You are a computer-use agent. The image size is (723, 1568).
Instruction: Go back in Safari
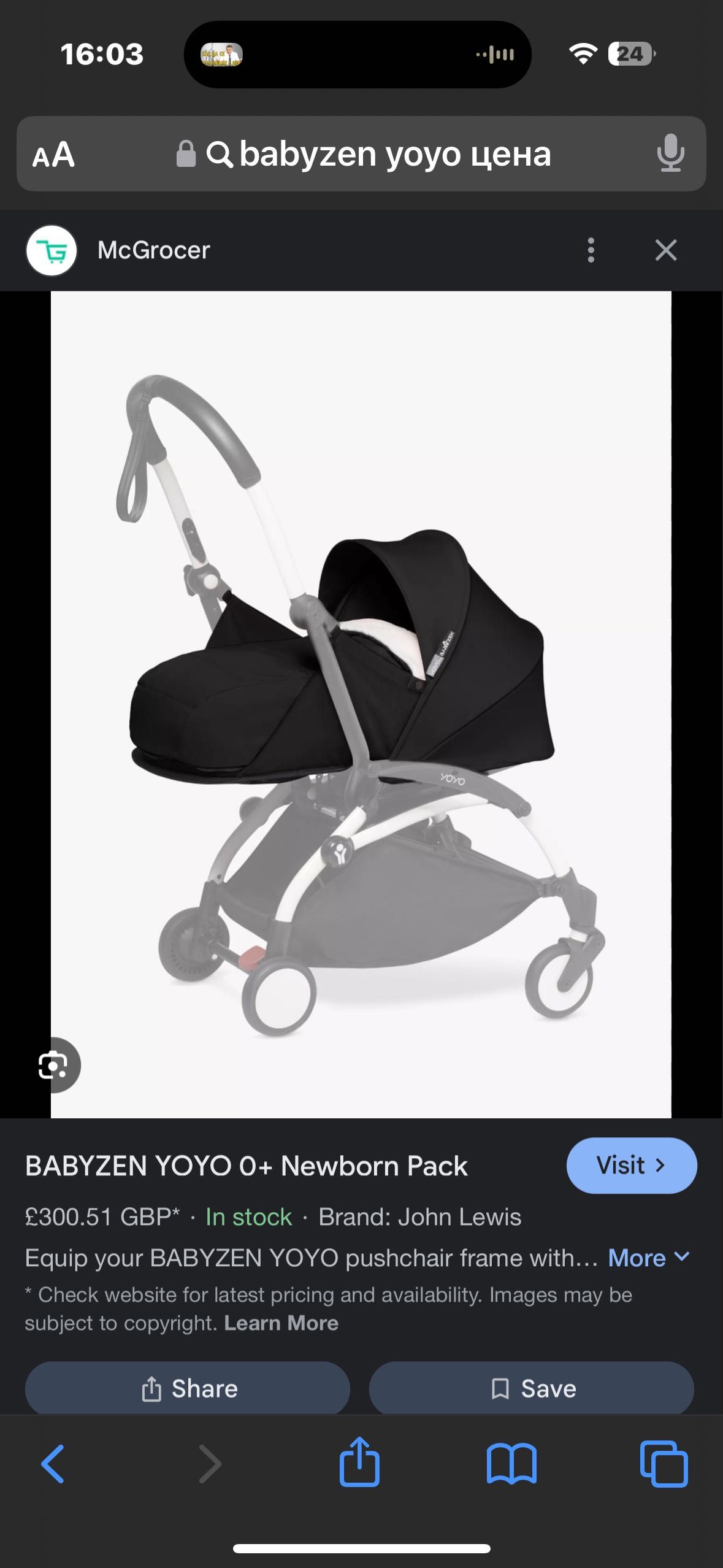coord(53,1464)
